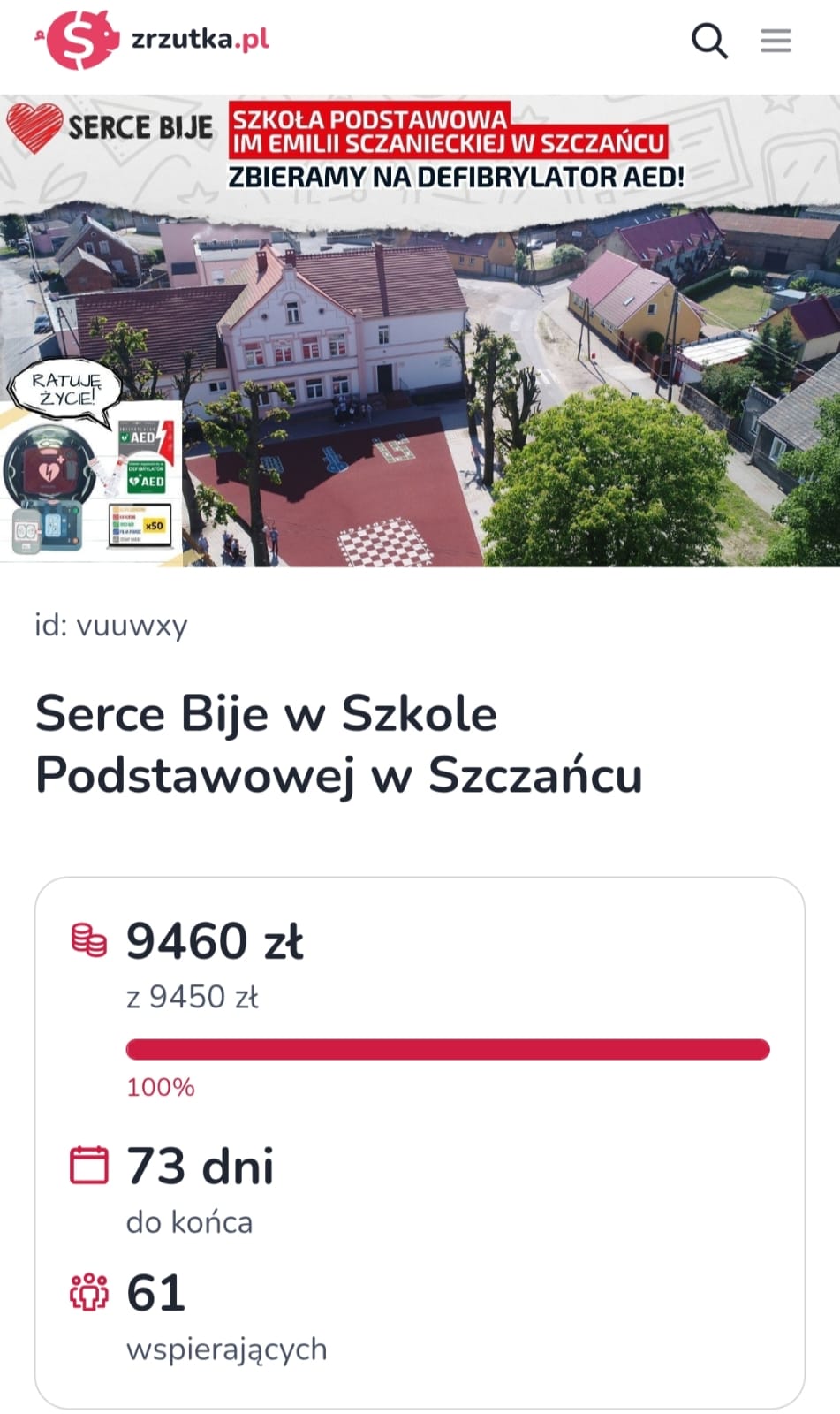The width and height of the screenshot is (840, 1414).
Task: Go to zrzutka.pl home via logo
Action: pos(152,40)
